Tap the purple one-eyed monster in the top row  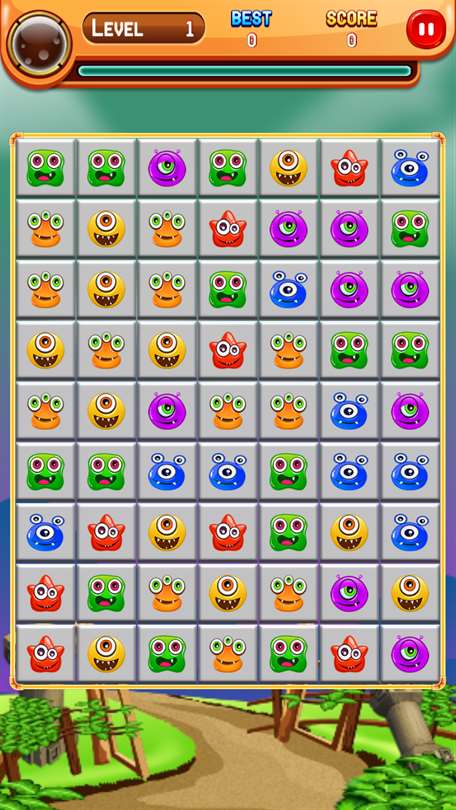(x=167, y=168)
